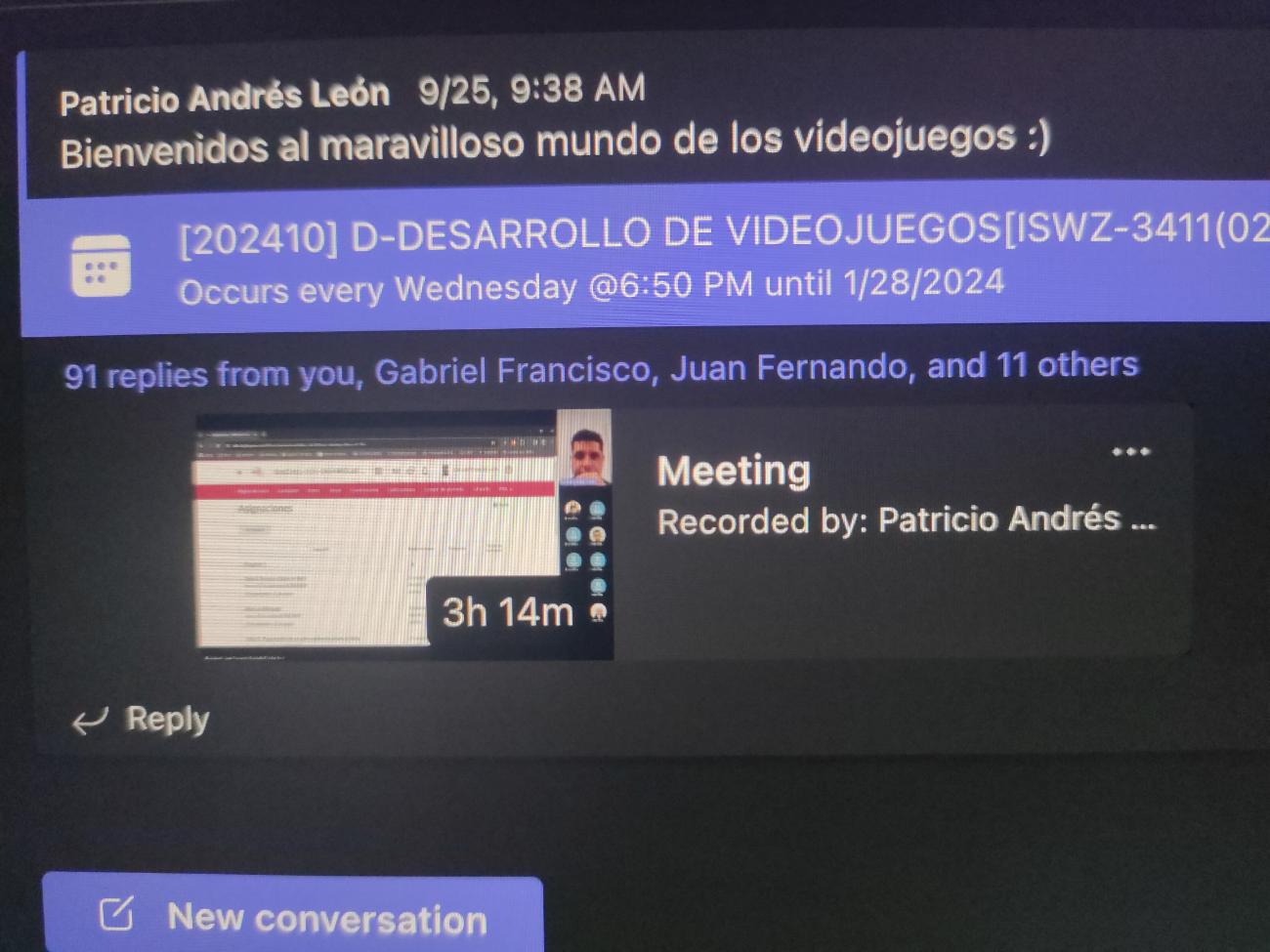Reply to Patricio Andrés León's post

[x=143, y=721]
